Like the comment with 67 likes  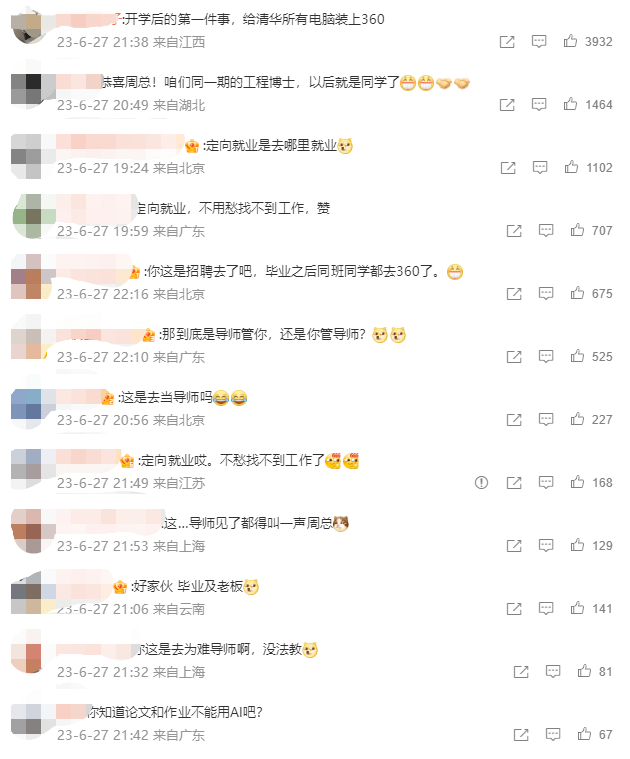point(577,735)
